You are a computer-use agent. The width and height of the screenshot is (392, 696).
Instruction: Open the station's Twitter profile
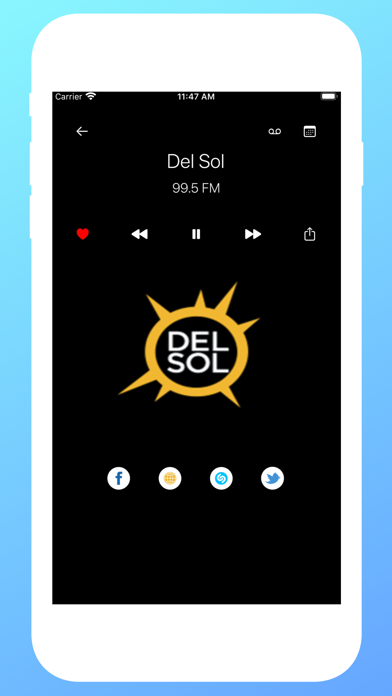coord(272,478)
